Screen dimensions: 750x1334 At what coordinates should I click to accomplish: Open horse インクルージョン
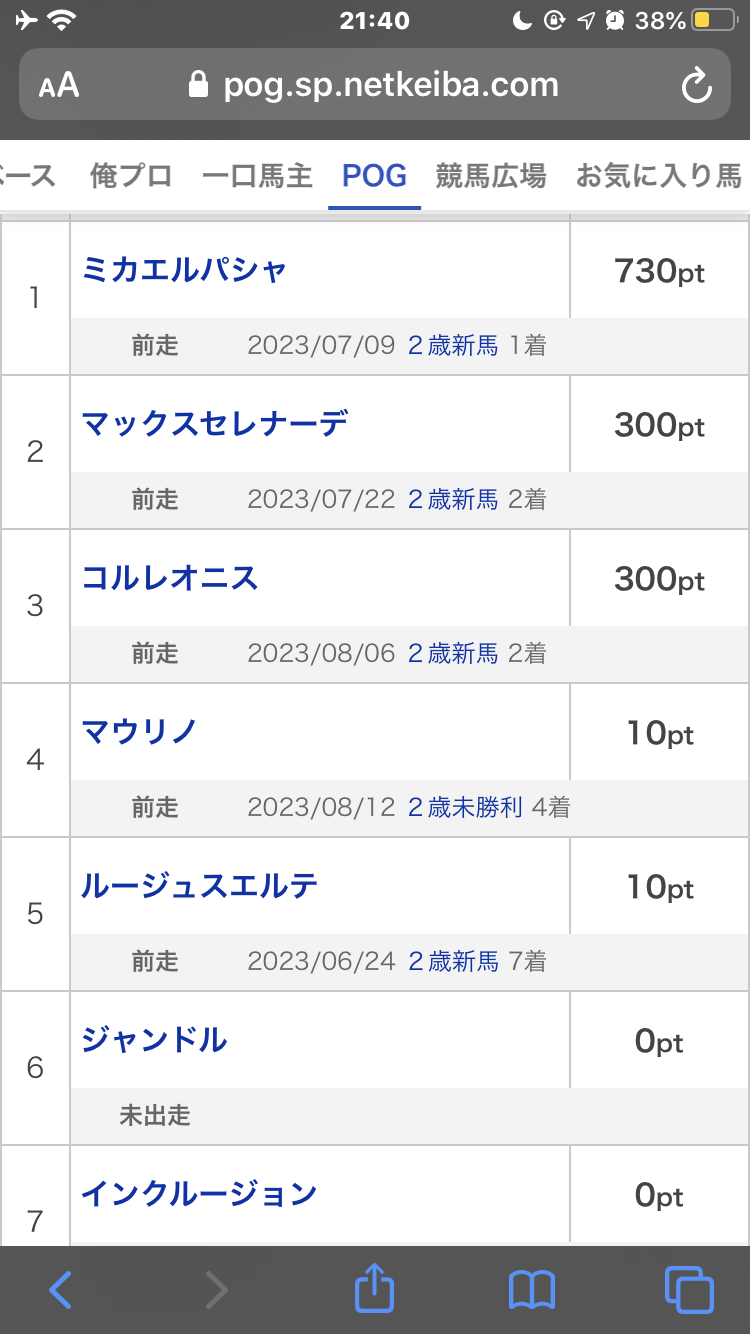point(199,1194)
